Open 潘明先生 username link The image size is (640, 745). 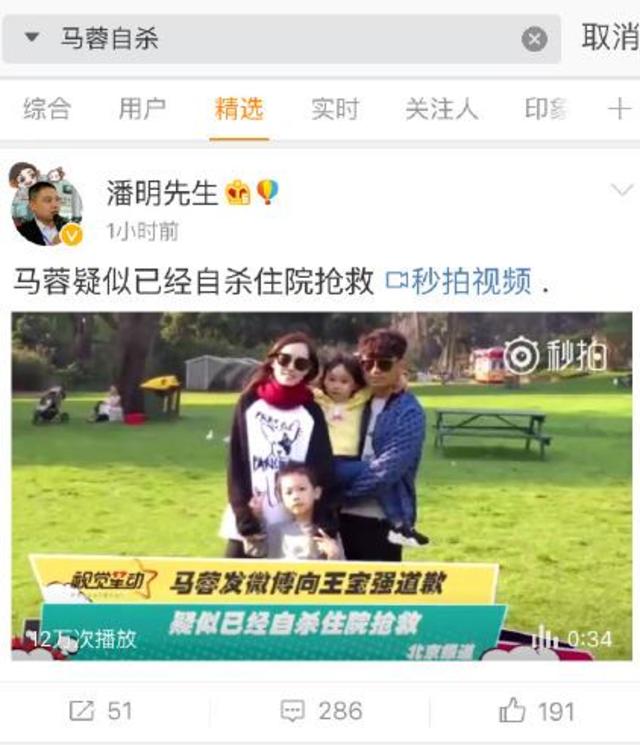[162, 192]
